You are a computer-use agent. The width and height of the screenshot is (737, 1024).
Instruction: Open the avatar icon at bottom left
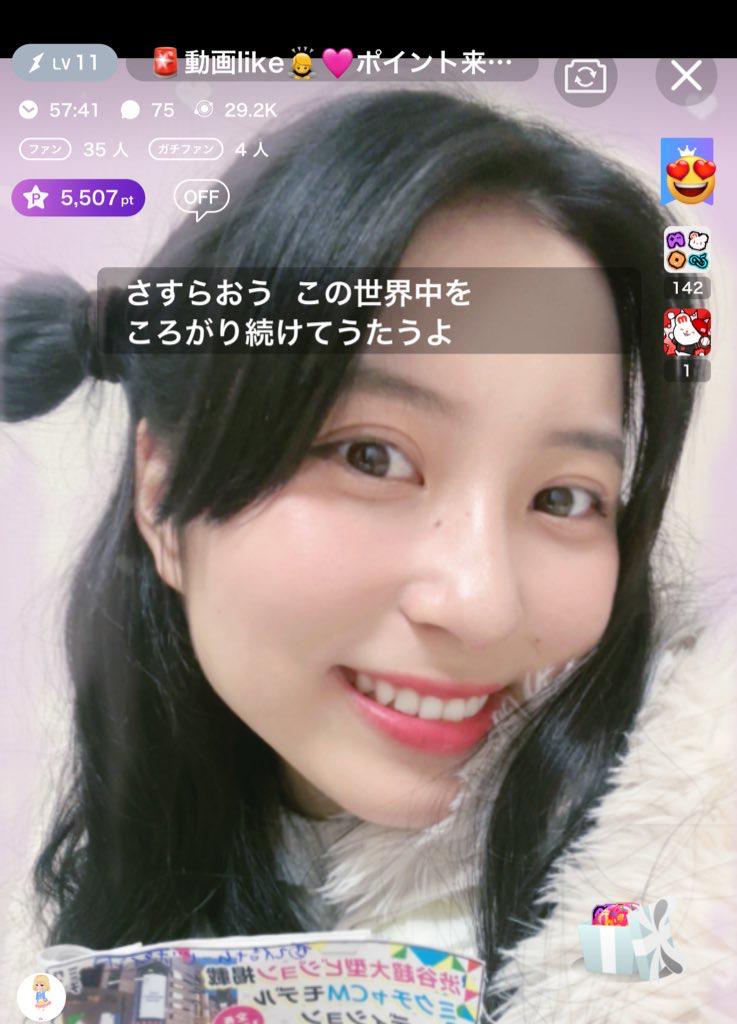pyautogui.click(x=41, y=996)
